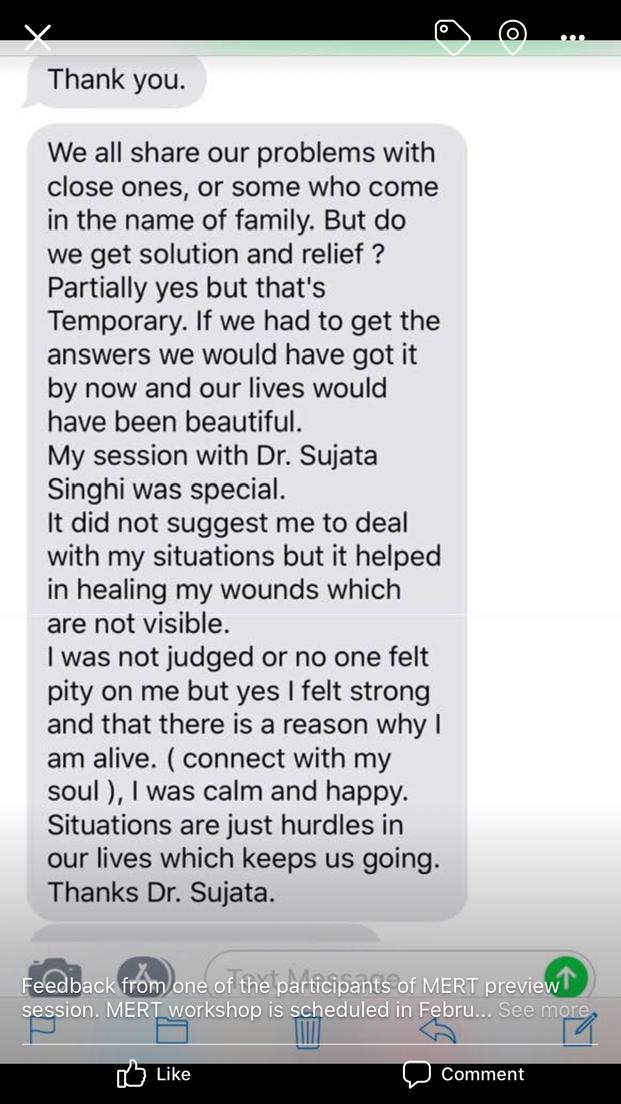Open the three-dot overflow menu
This screenshot has width=621, height=1104.
[572, 37]
